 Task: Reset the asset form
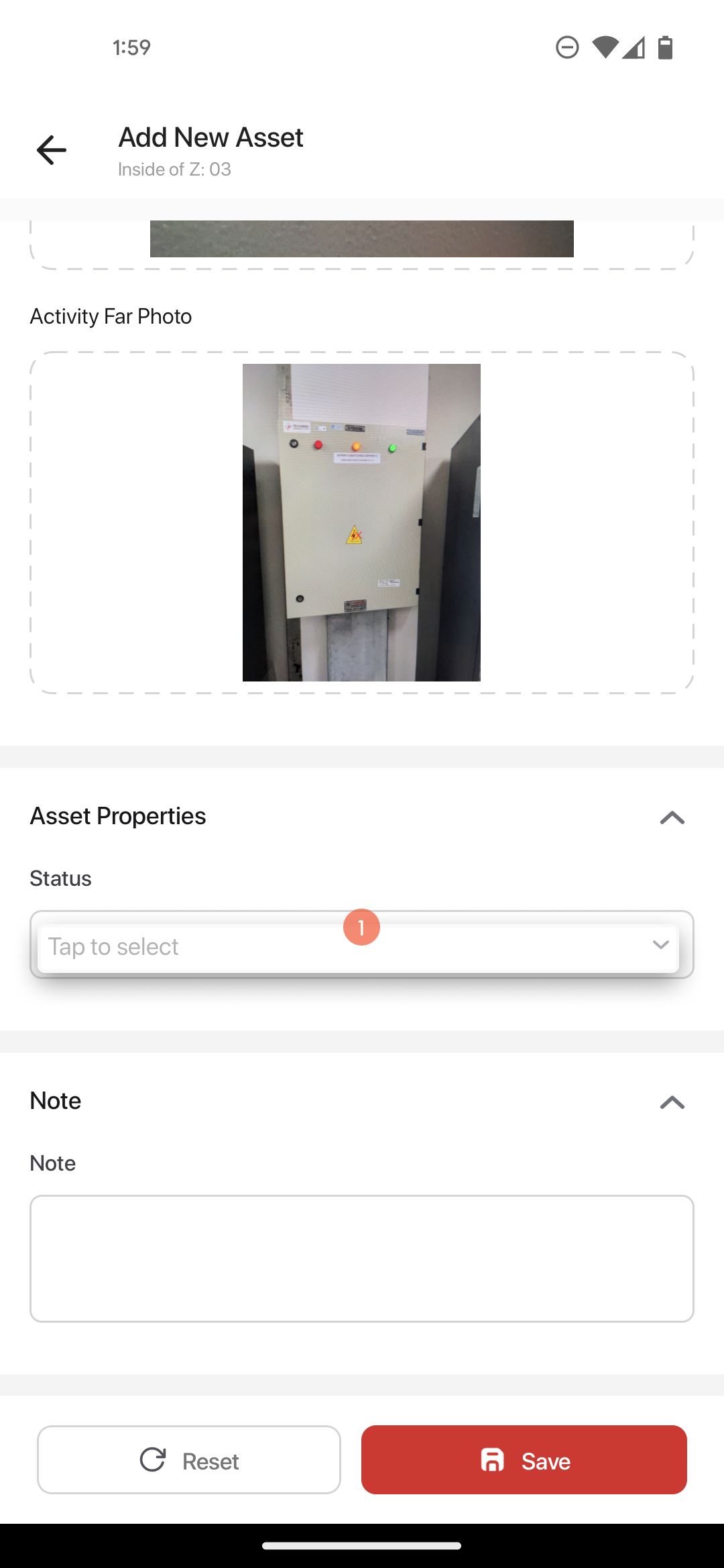189,1459
